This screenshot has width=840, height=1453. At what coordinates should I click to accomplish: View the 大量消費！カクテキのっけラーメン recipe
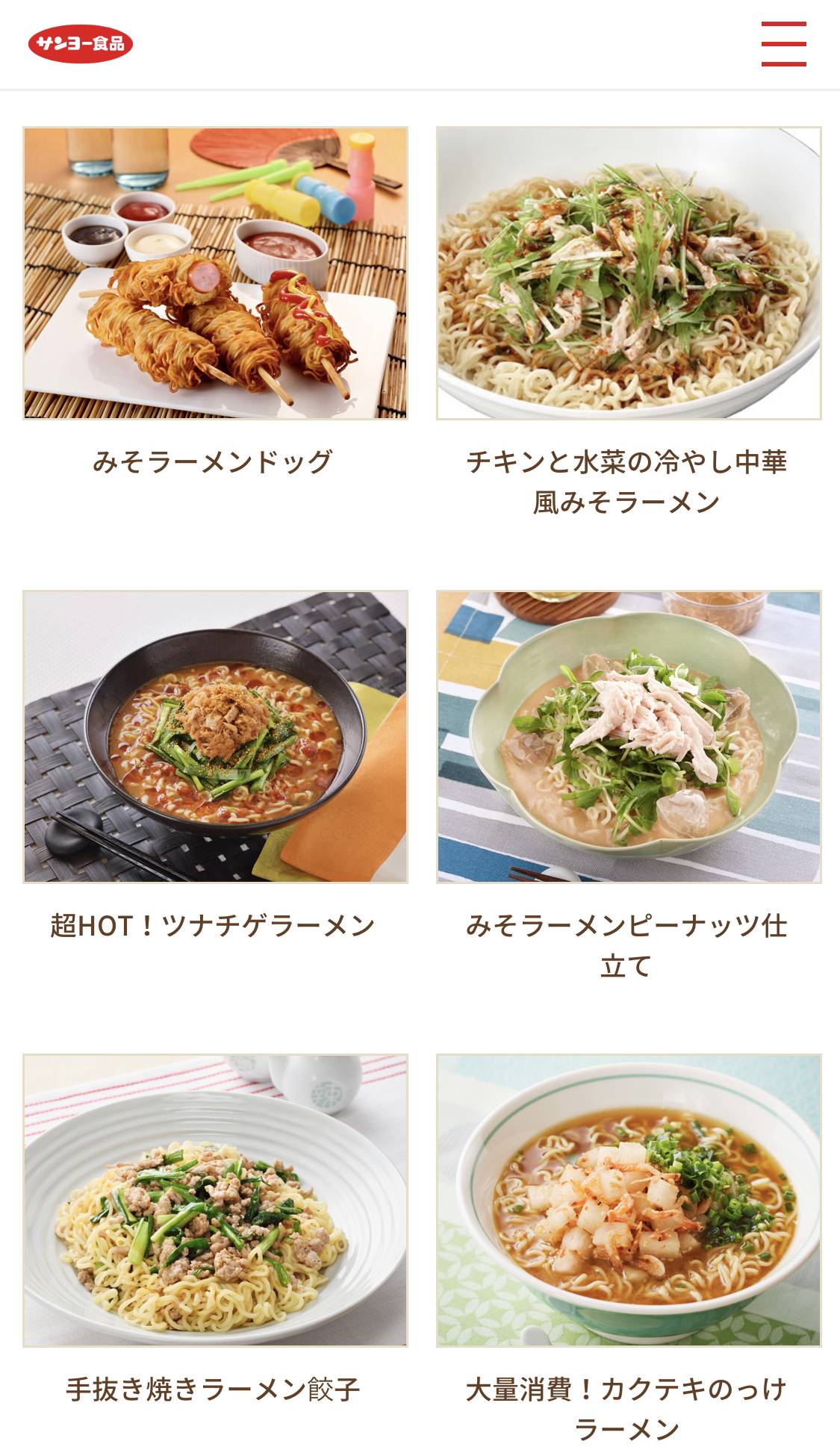628,1201
